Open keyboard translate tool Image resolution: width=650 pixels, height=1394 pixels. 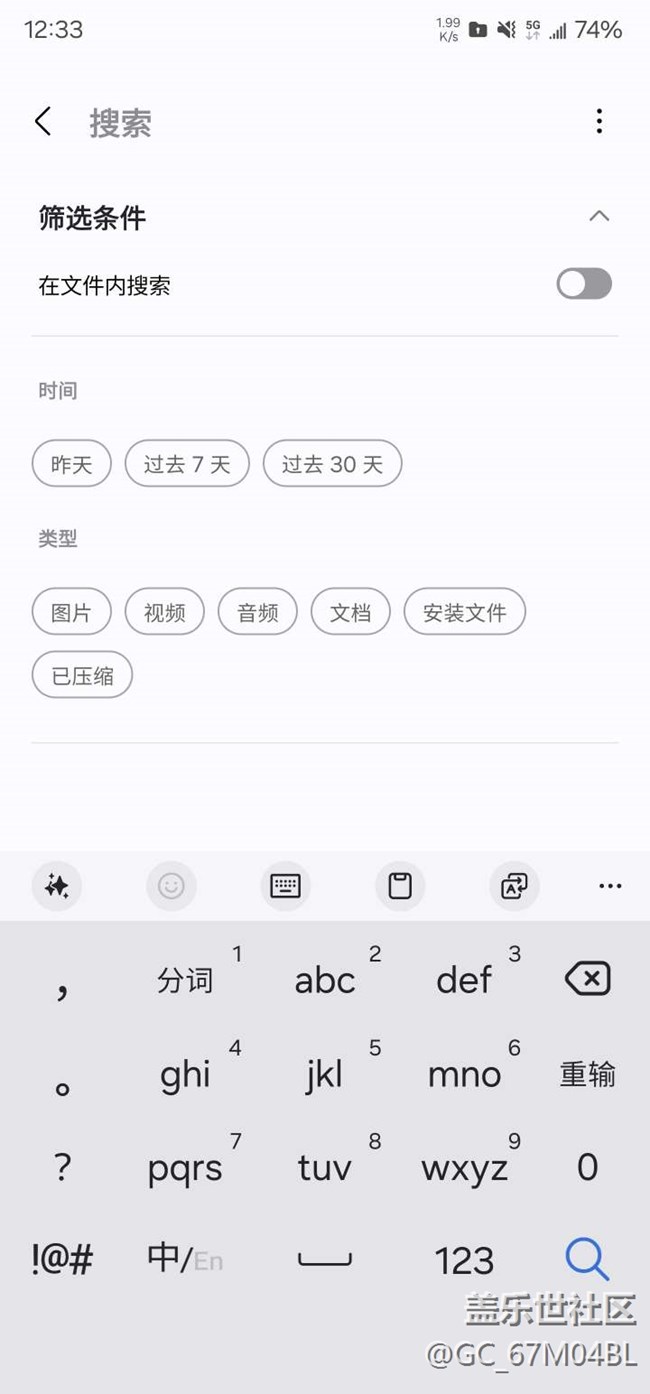tap(514, 886)
